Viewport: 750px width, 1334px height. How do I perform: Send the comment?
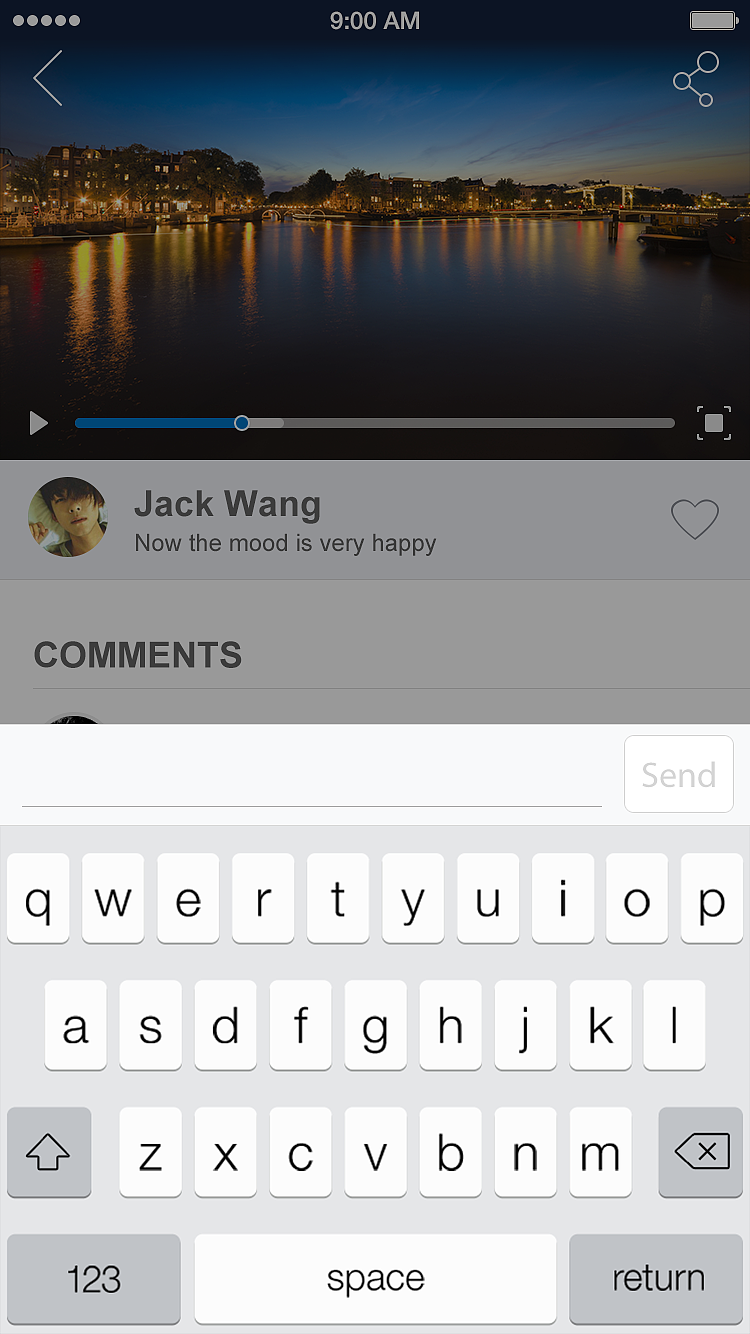pyautogui.click(x=678, y=775)
